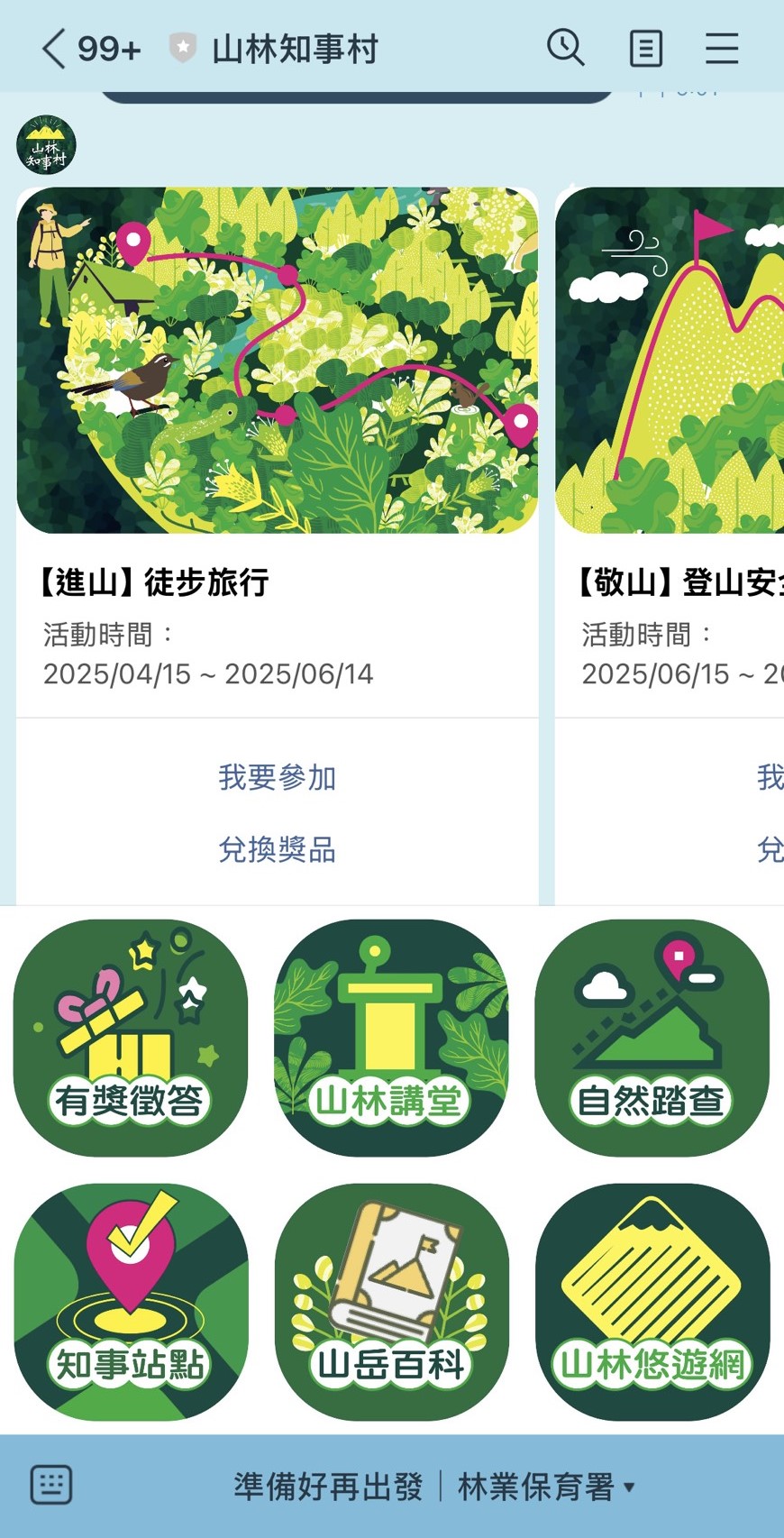784x1538 pixels.
Task: Go back to the chat list
Action: click(x=54, y=49)
